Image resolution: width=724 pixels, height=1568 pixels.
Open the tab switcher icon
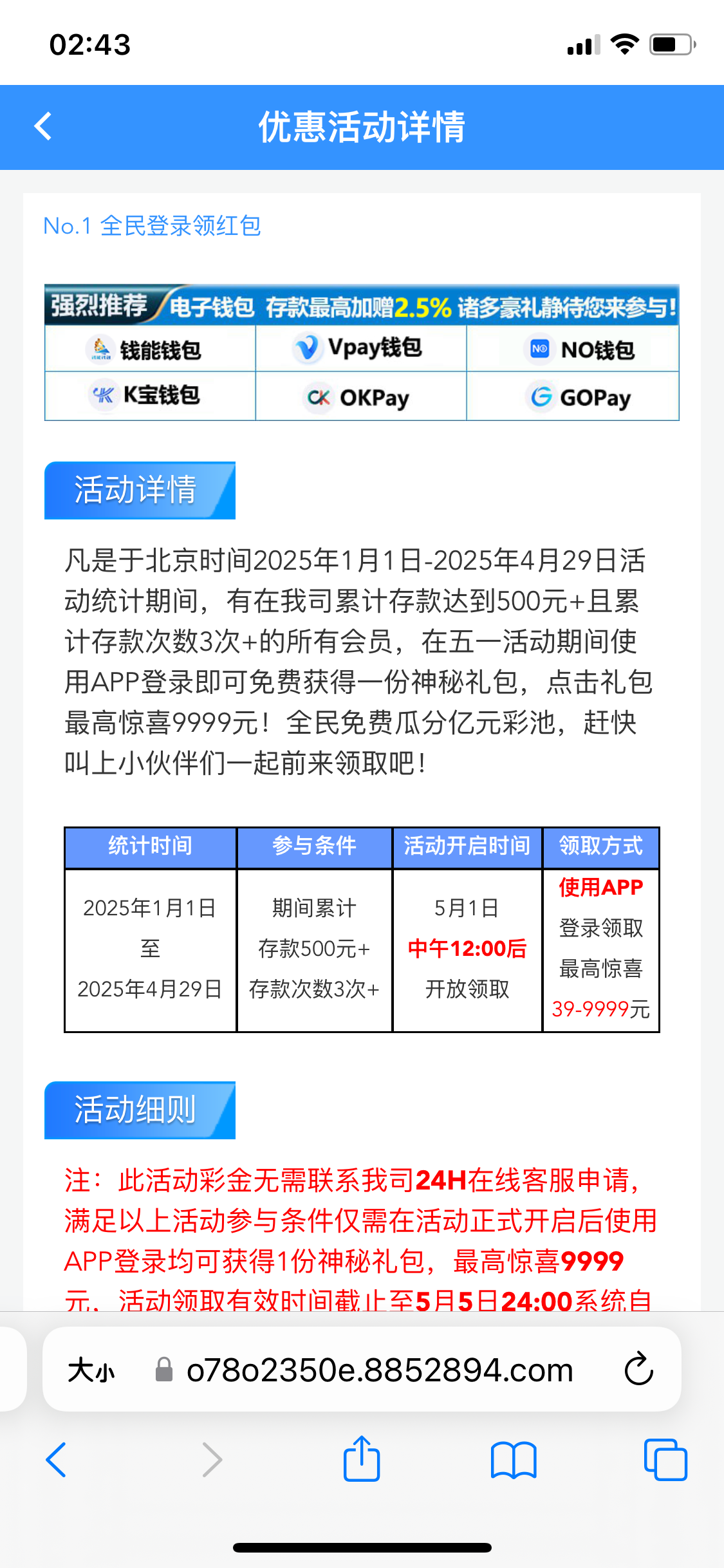(665, 1460)
